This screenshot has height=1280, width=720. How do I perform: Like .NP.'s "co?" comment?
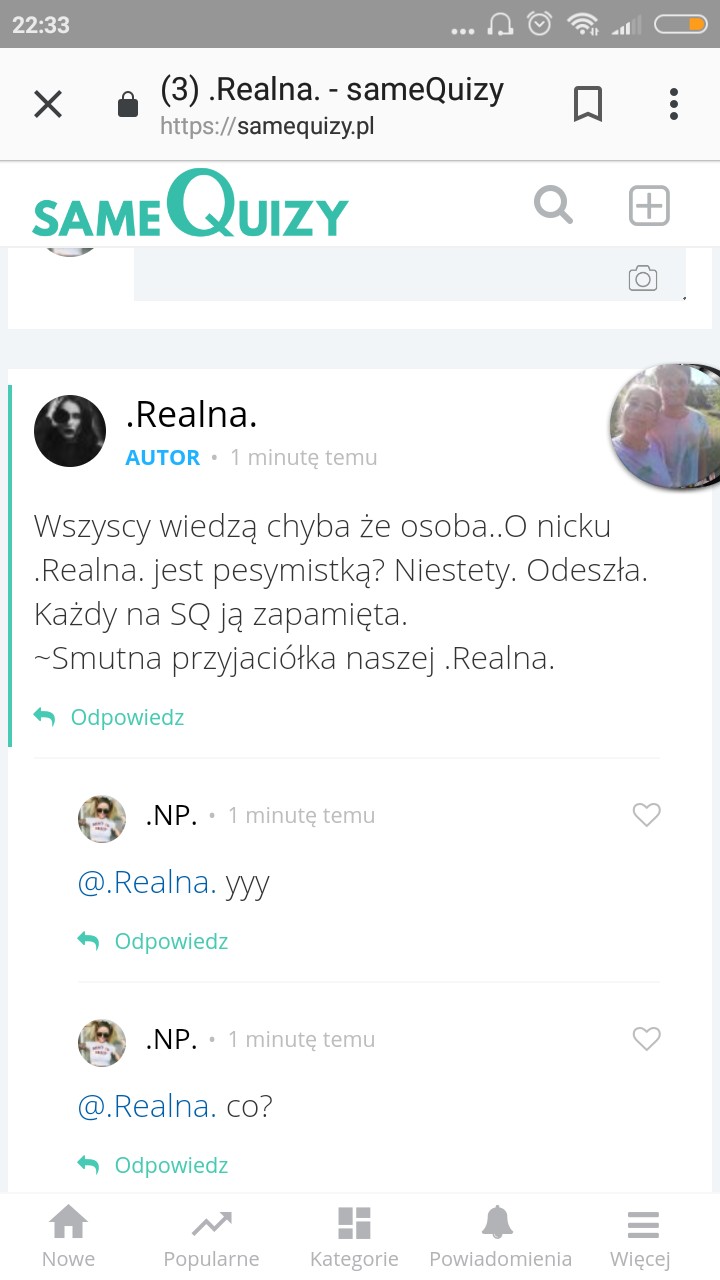[x=647, y=1039]
